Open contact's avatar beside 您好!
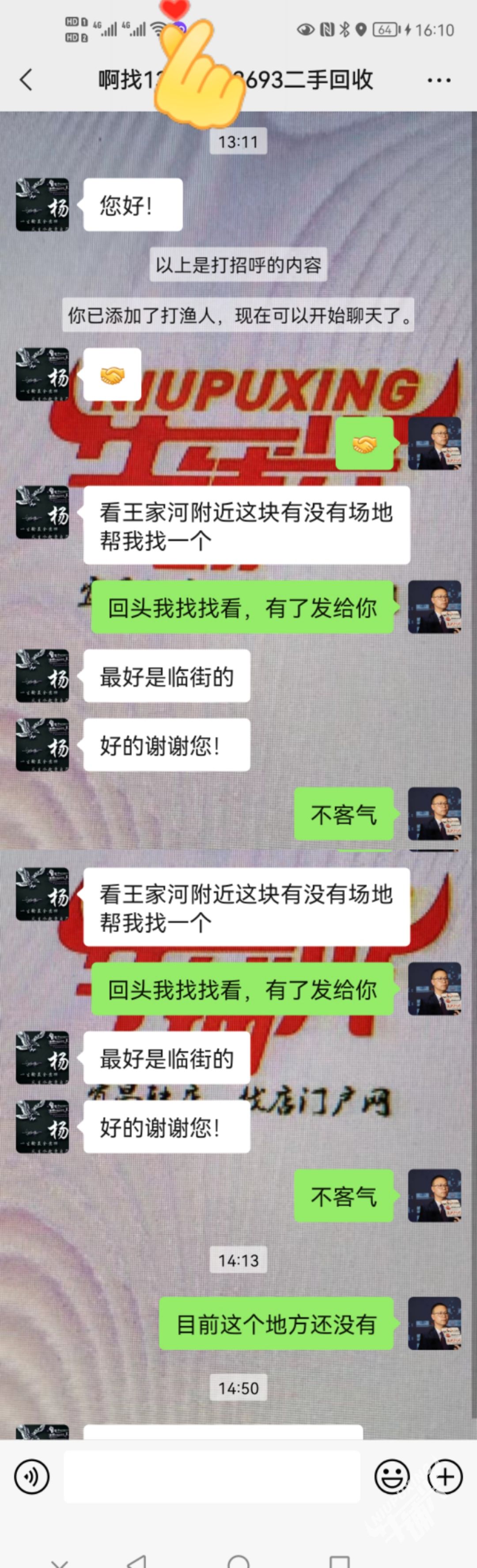 [42, 205]
